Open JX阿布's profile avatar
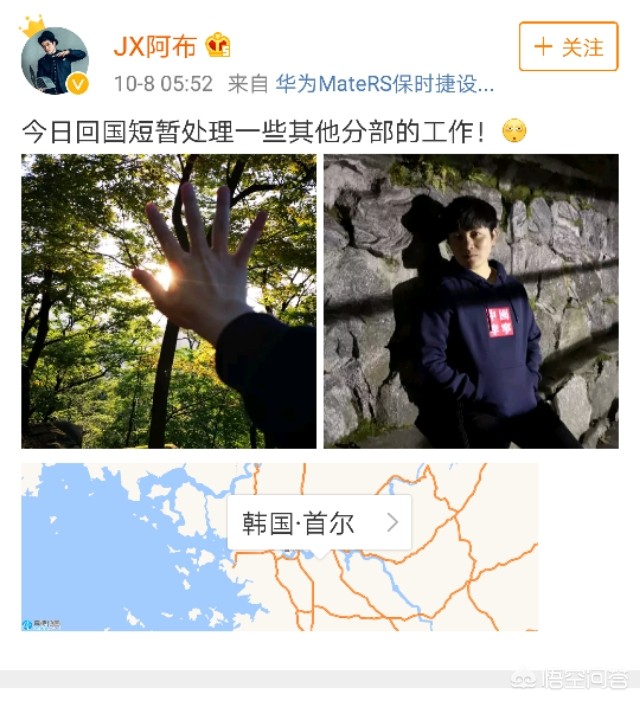The width and height of the screenshot is (640, 701). pyautogui.click(x=55, y=60)
